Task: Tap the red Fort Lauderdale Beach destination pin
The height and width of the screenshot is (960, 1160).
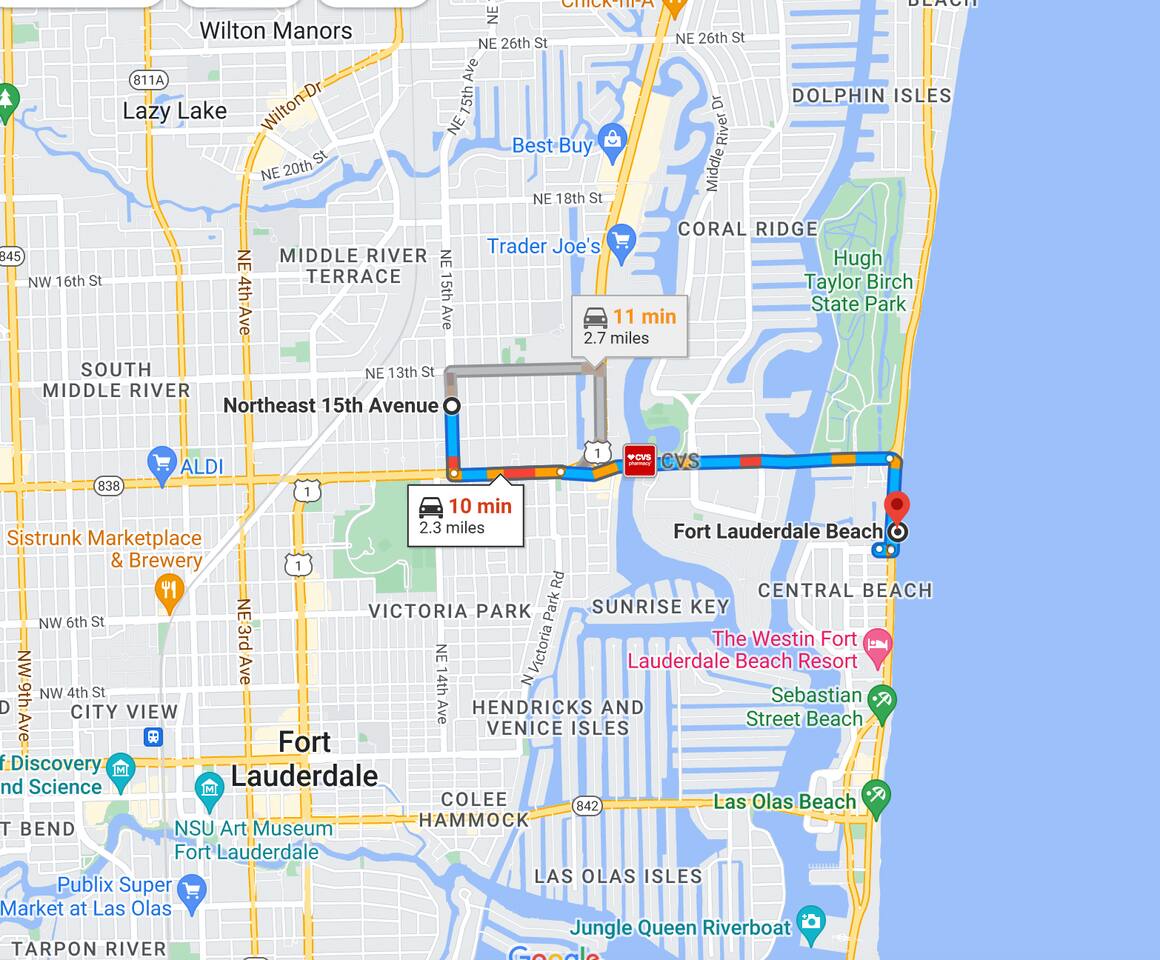Action: 897,508
